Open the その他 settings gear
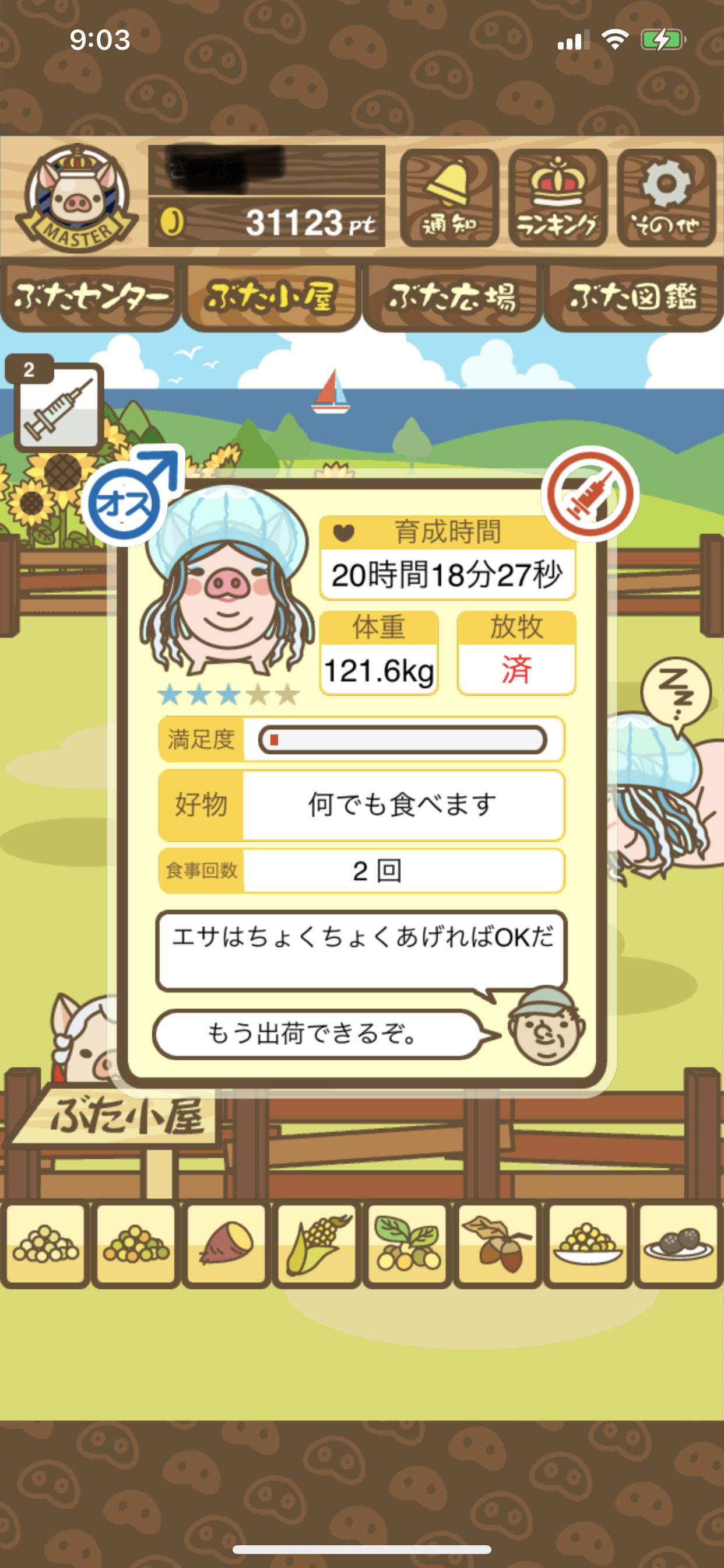The image size is (724, 1568). (x=666, y=197)
